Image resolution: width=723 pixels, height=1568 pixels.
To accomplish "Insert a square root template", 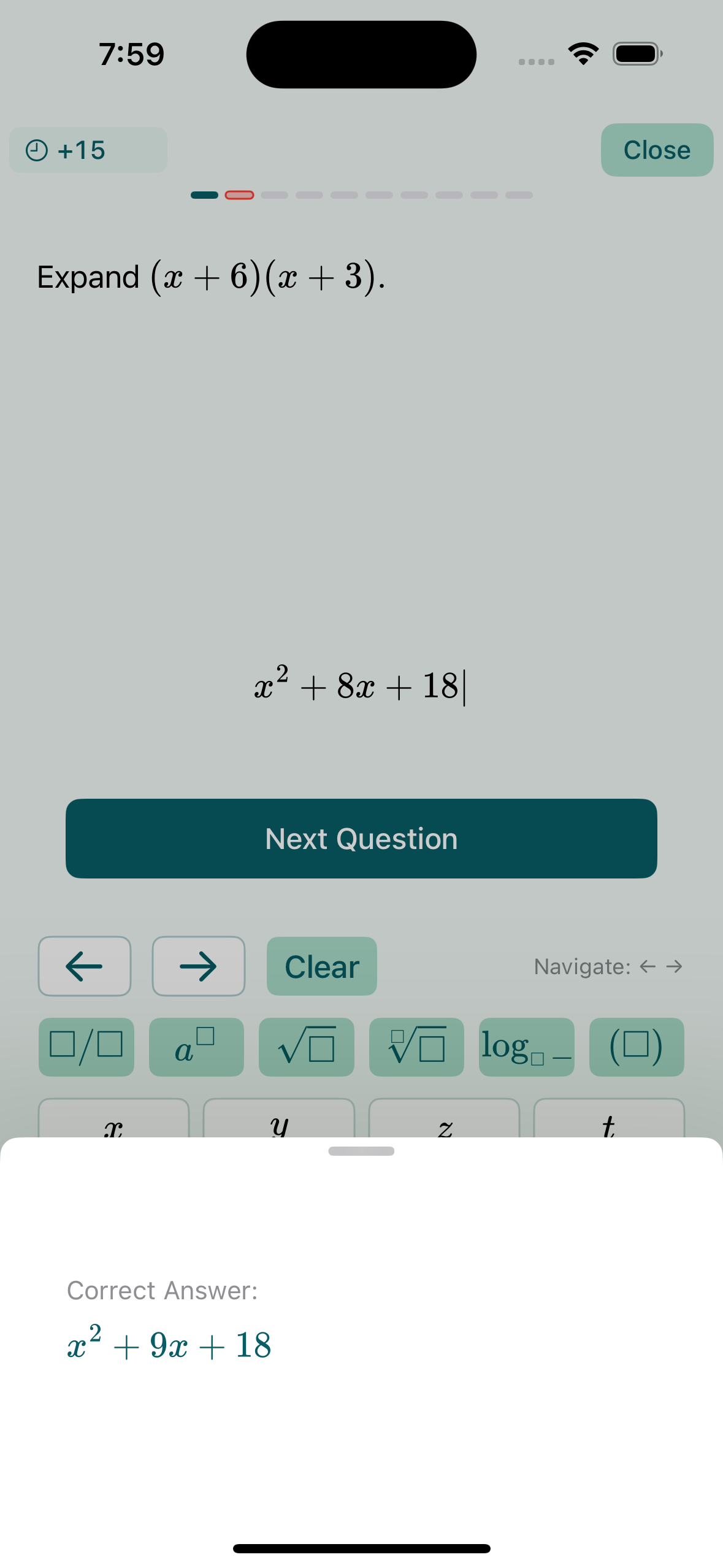I will [x=306, y=1047].
